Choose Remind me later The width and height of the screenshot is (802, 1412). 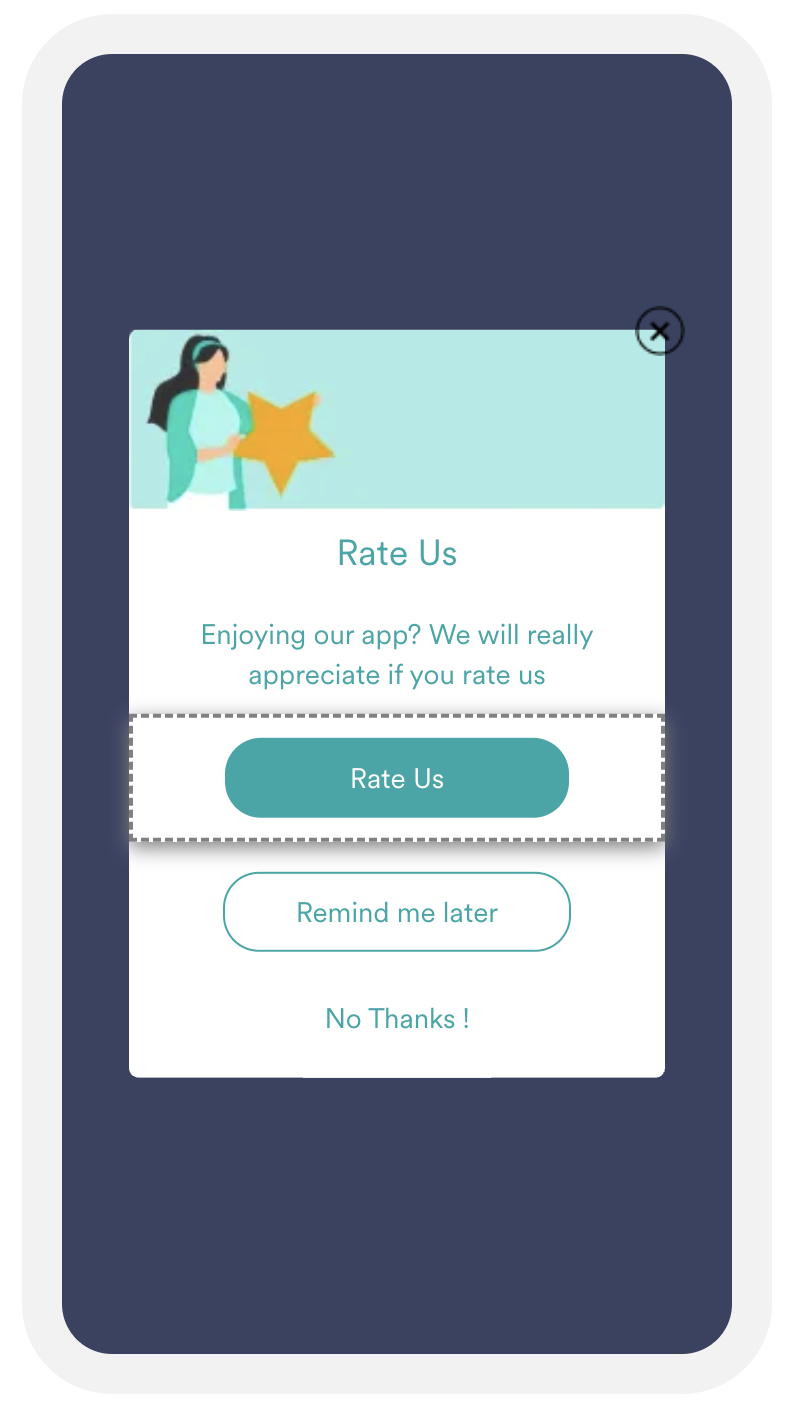click(396, 912)
